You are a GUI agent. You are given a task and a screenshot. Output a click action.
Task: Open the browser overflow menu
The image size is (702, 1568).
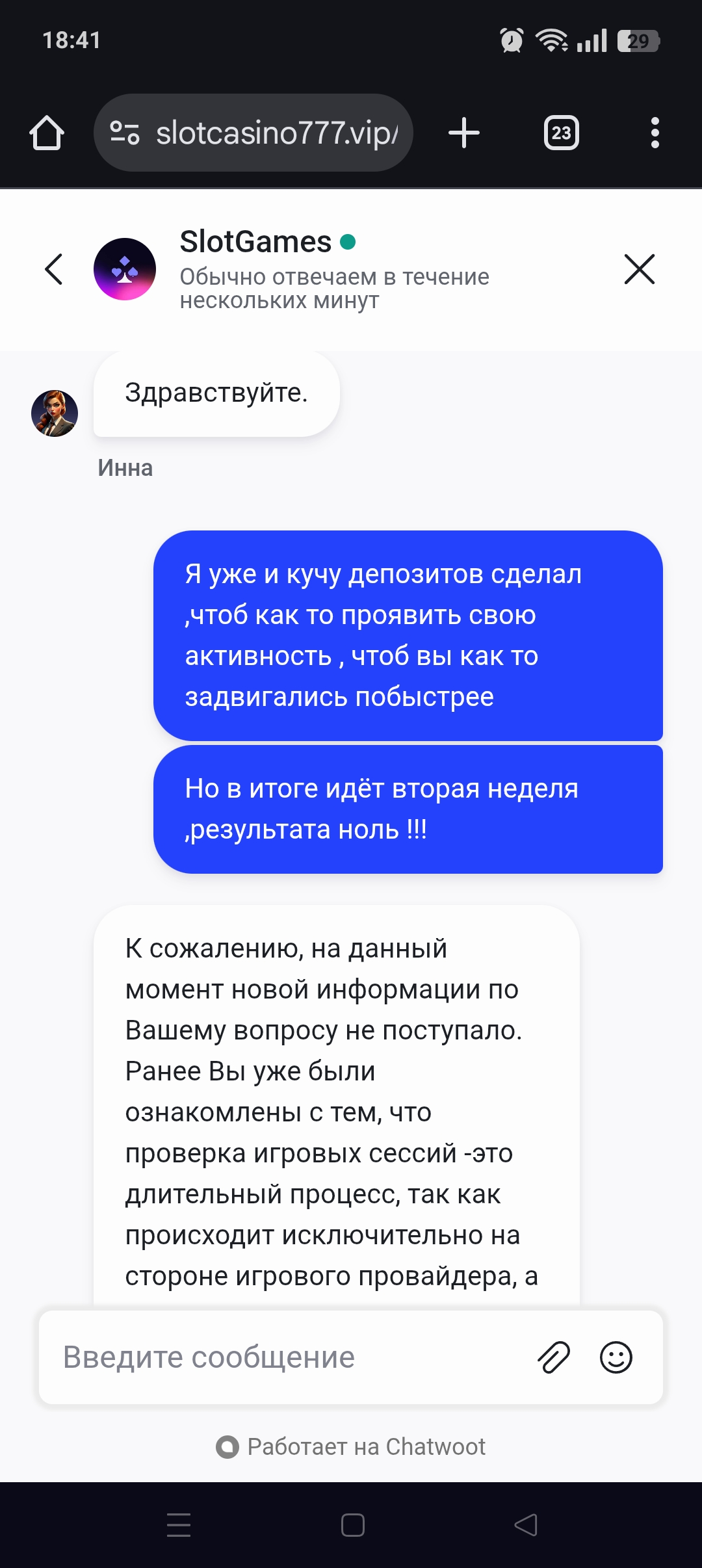point(655,133)
